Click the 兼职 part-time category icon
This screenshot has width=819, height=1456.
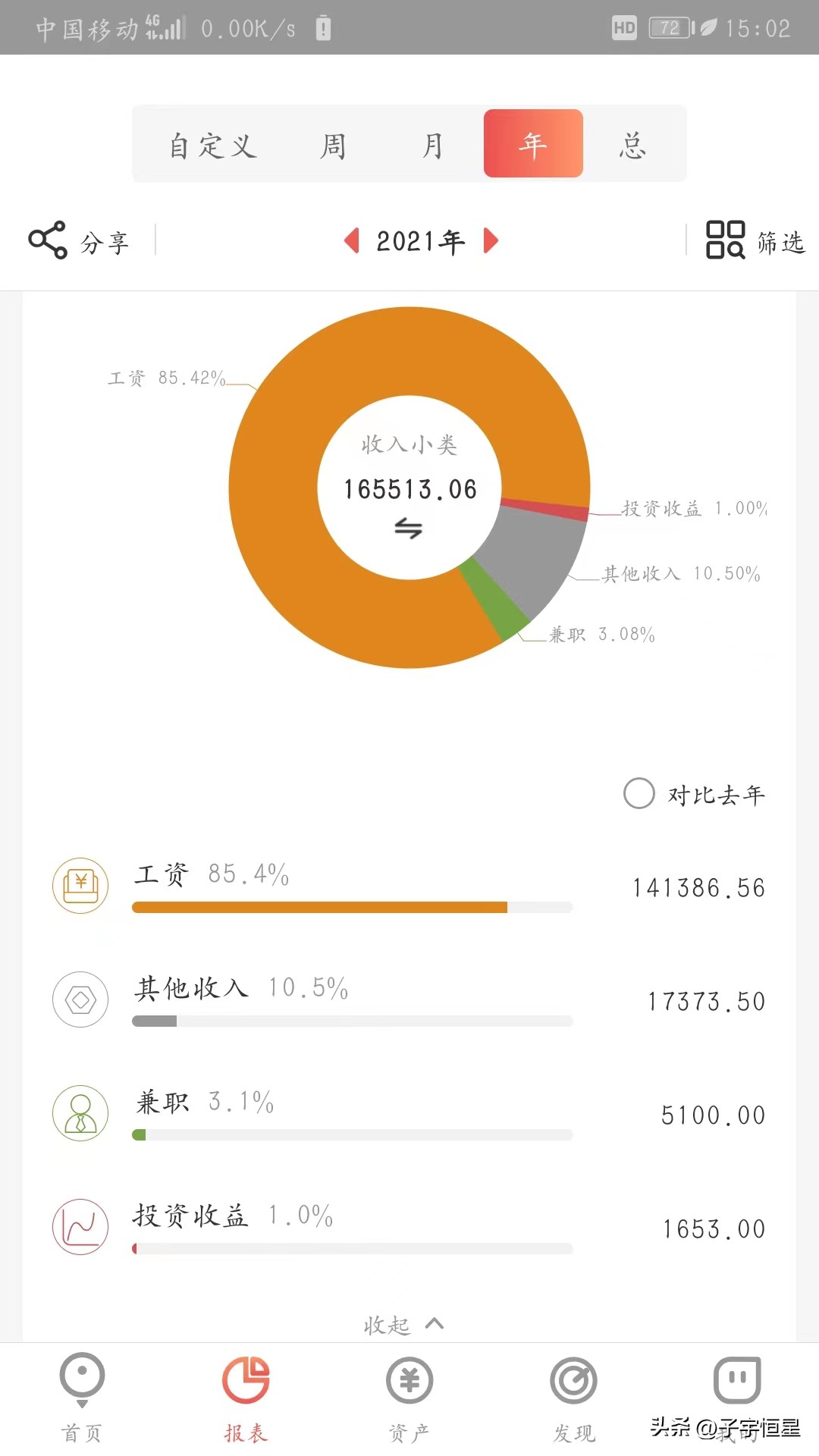(80, 1113)
